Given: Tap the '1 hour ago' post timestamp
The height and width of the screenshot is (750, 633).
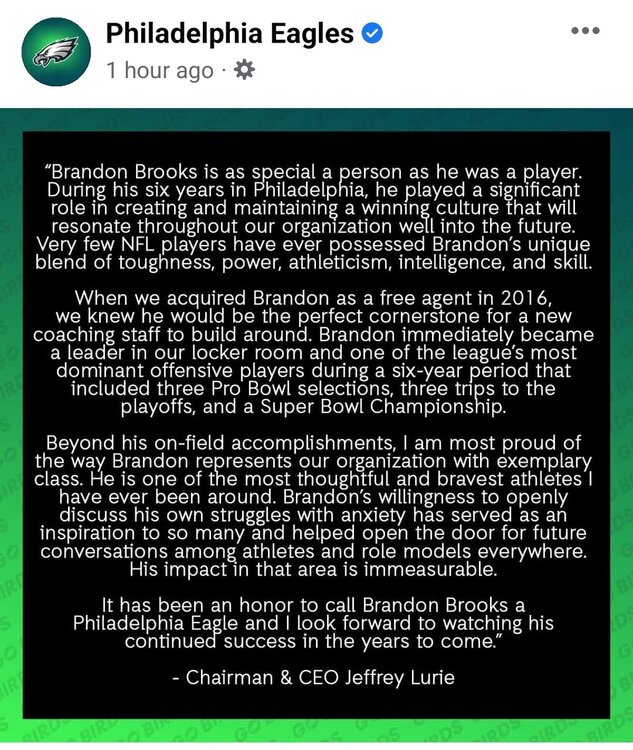Looking at the screenshot, I should [x=160, y=70].
